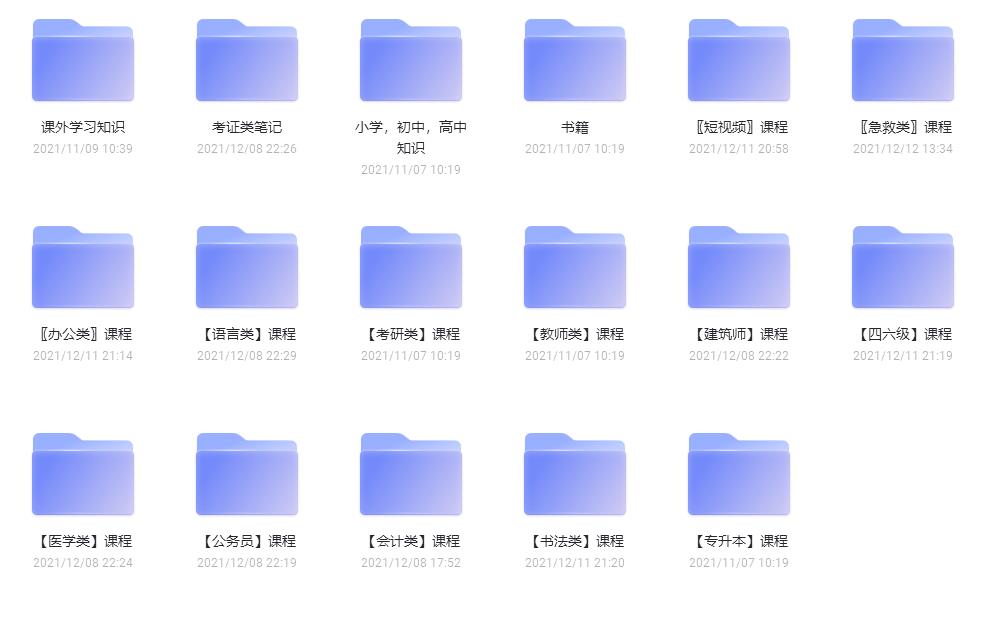Open the 课外学习知识 folder
Screen dimensions: 999x626
(83, 62)
